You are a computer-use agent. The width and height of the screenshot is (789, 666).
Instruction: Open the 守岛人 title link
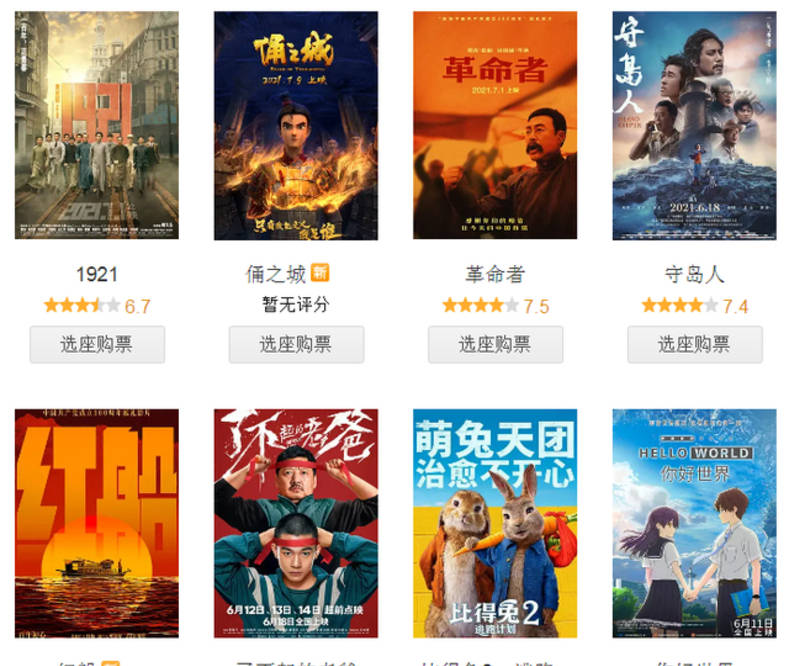point(694,274)
